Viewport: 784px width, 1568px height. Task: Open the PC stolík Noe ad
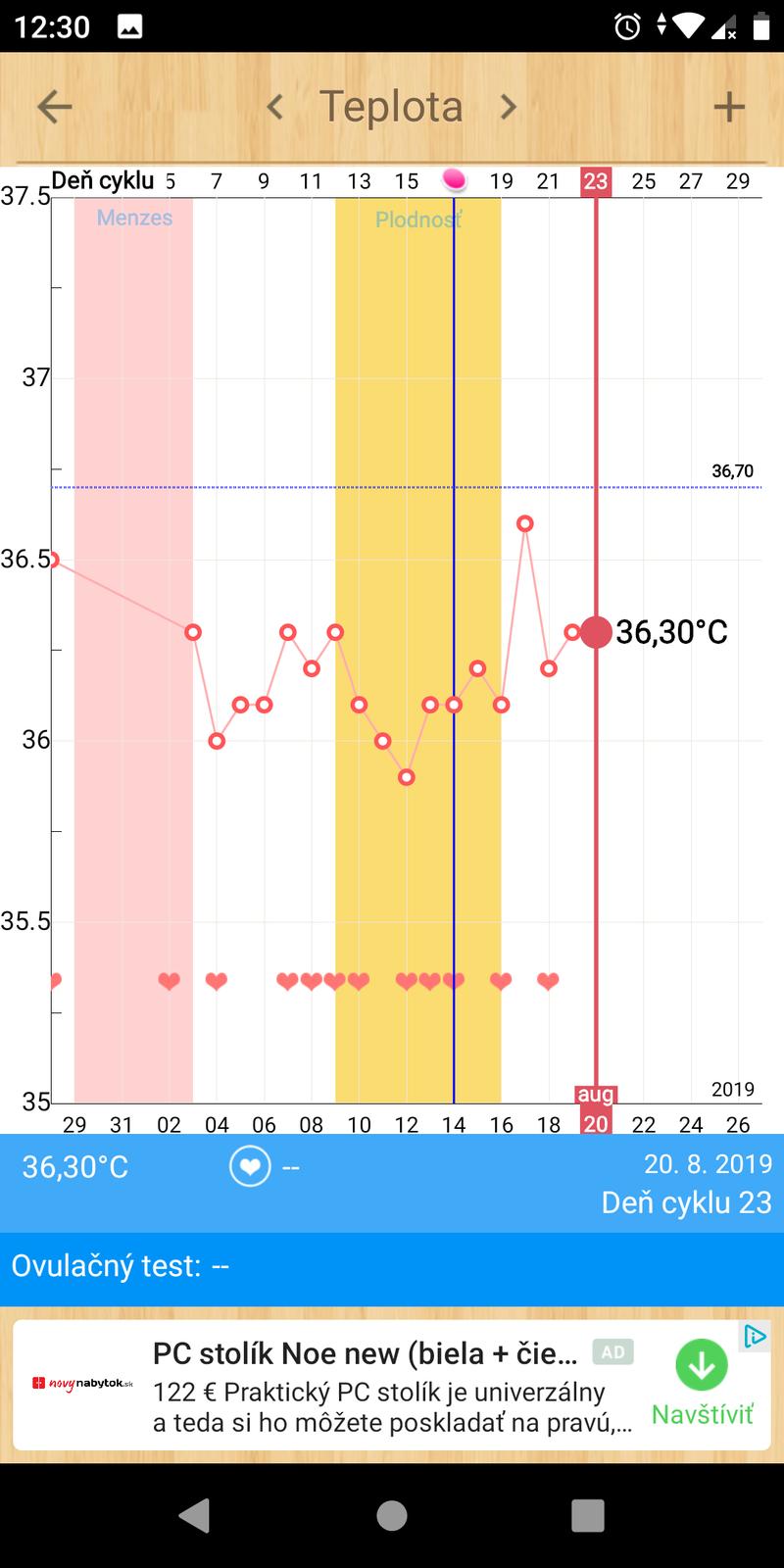(365, 1354)
